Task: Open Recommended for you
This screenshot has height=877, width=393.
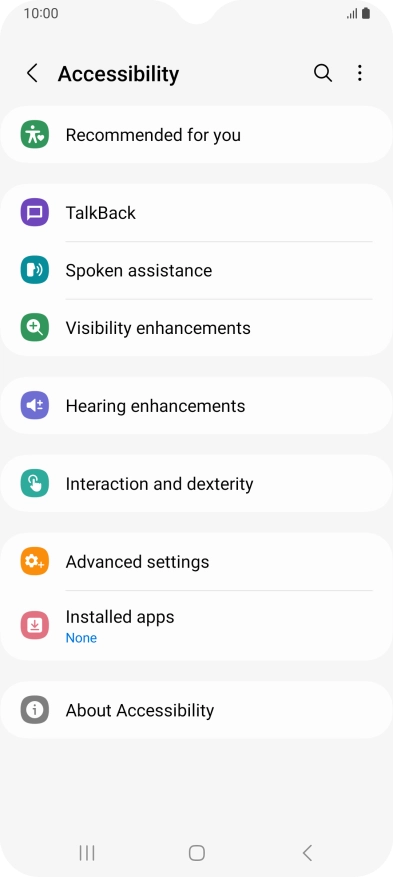Action: coord(196,135)
